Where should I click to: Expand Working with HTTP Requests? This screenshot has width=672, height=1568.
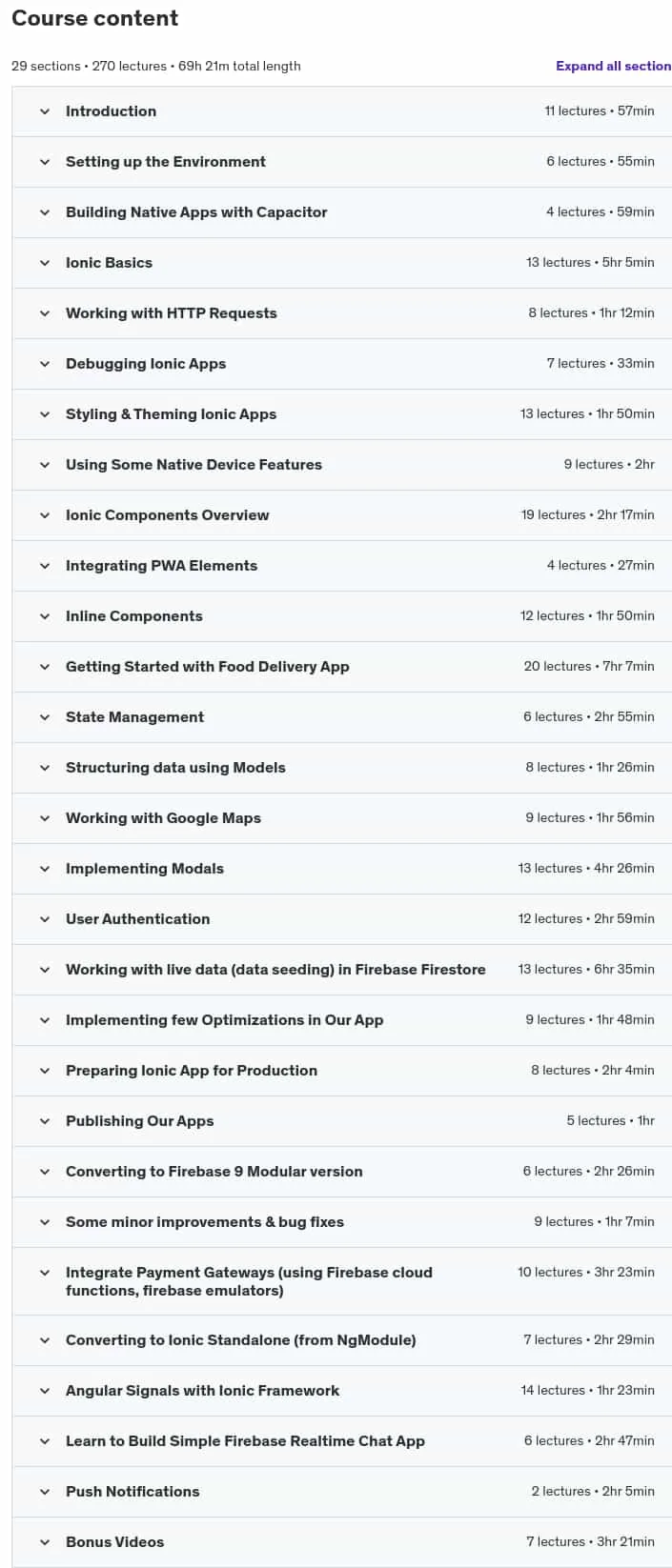[341, 313]
